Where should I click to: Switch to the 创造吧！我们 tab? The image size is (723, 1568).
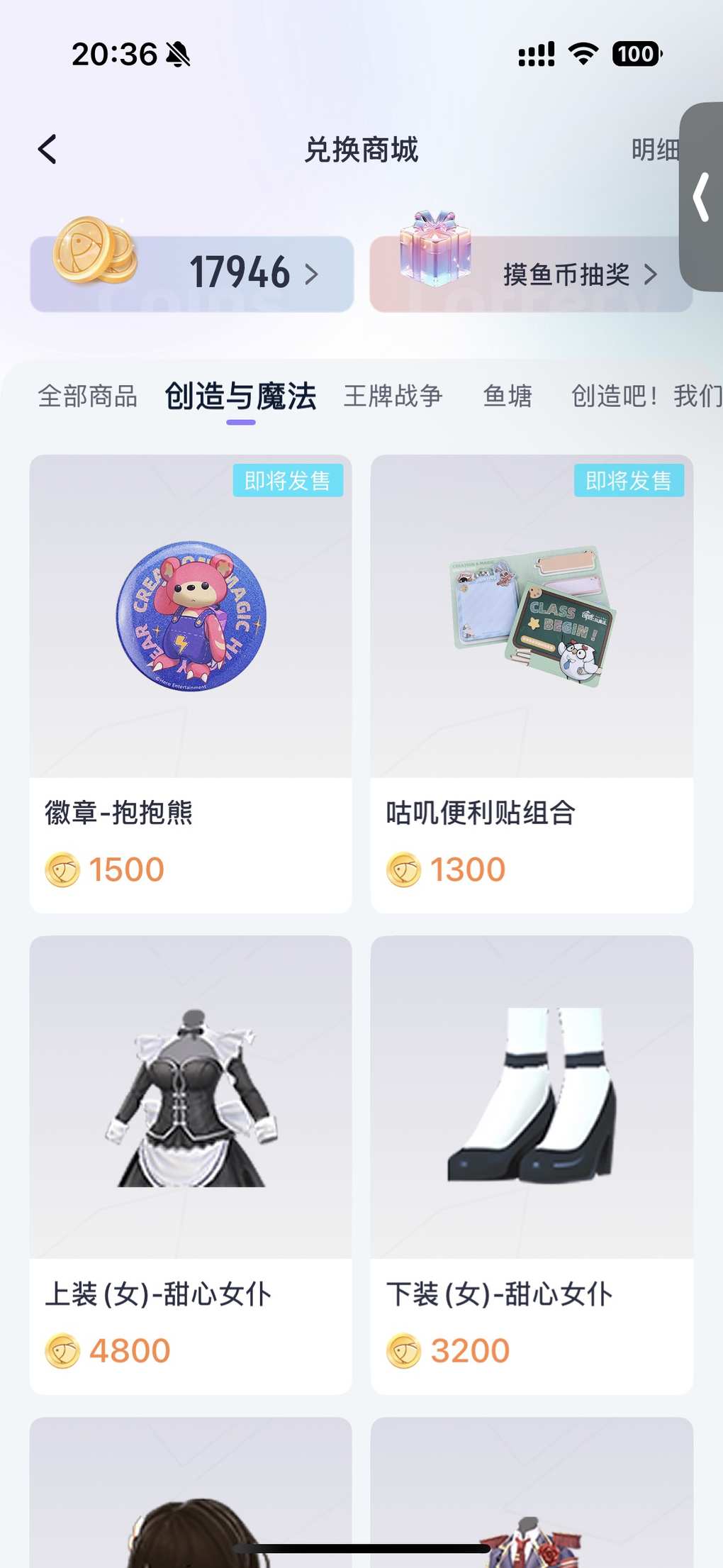coord(645,396)
